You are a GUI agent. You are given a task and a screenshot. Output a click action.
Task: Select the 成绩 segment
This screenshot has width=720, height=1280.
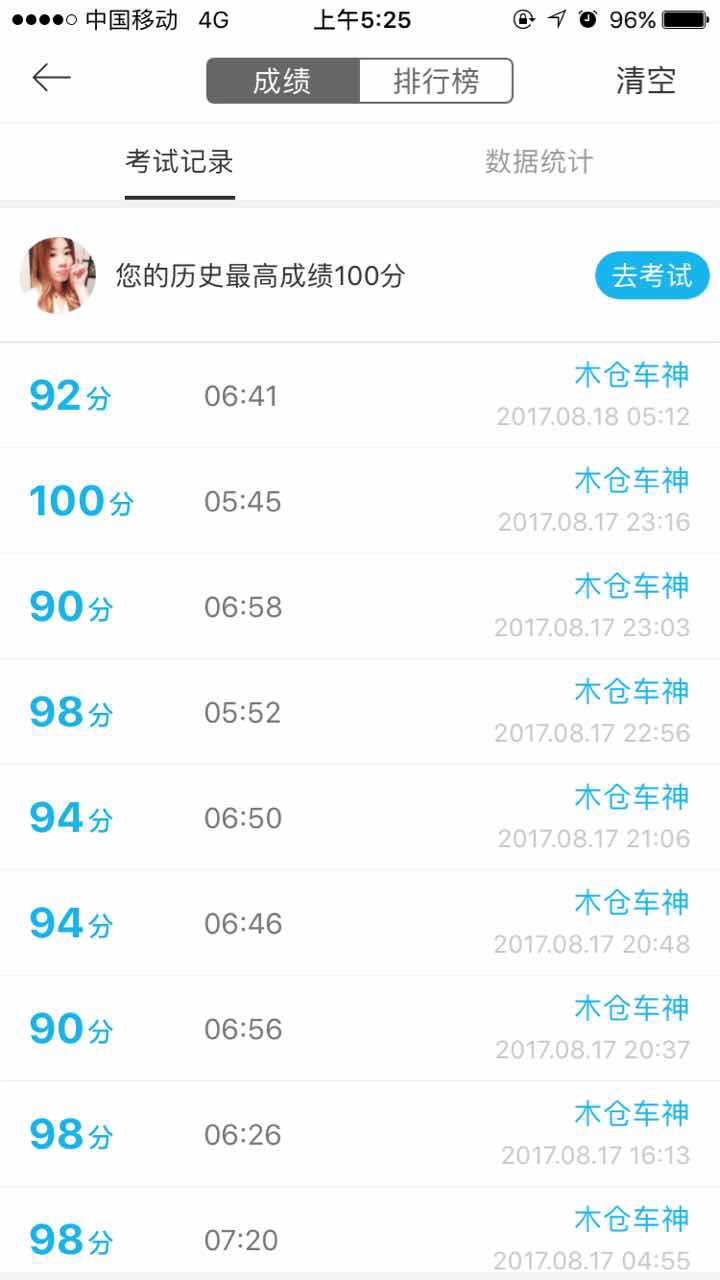[x=283, y=81]
